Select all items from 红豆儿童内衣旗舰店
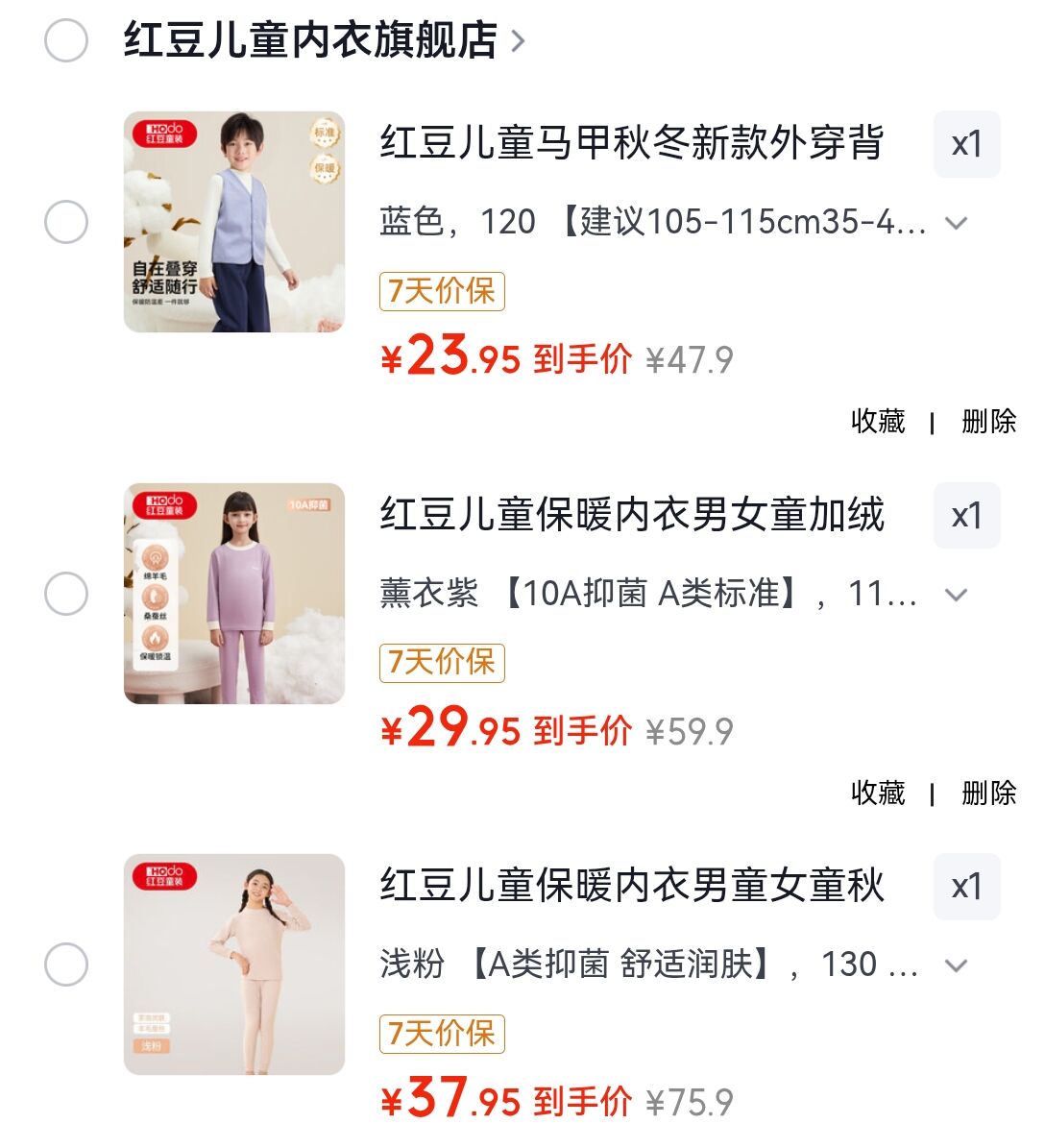Viewport: 1045px width, 1148px height. coord(66,40)
